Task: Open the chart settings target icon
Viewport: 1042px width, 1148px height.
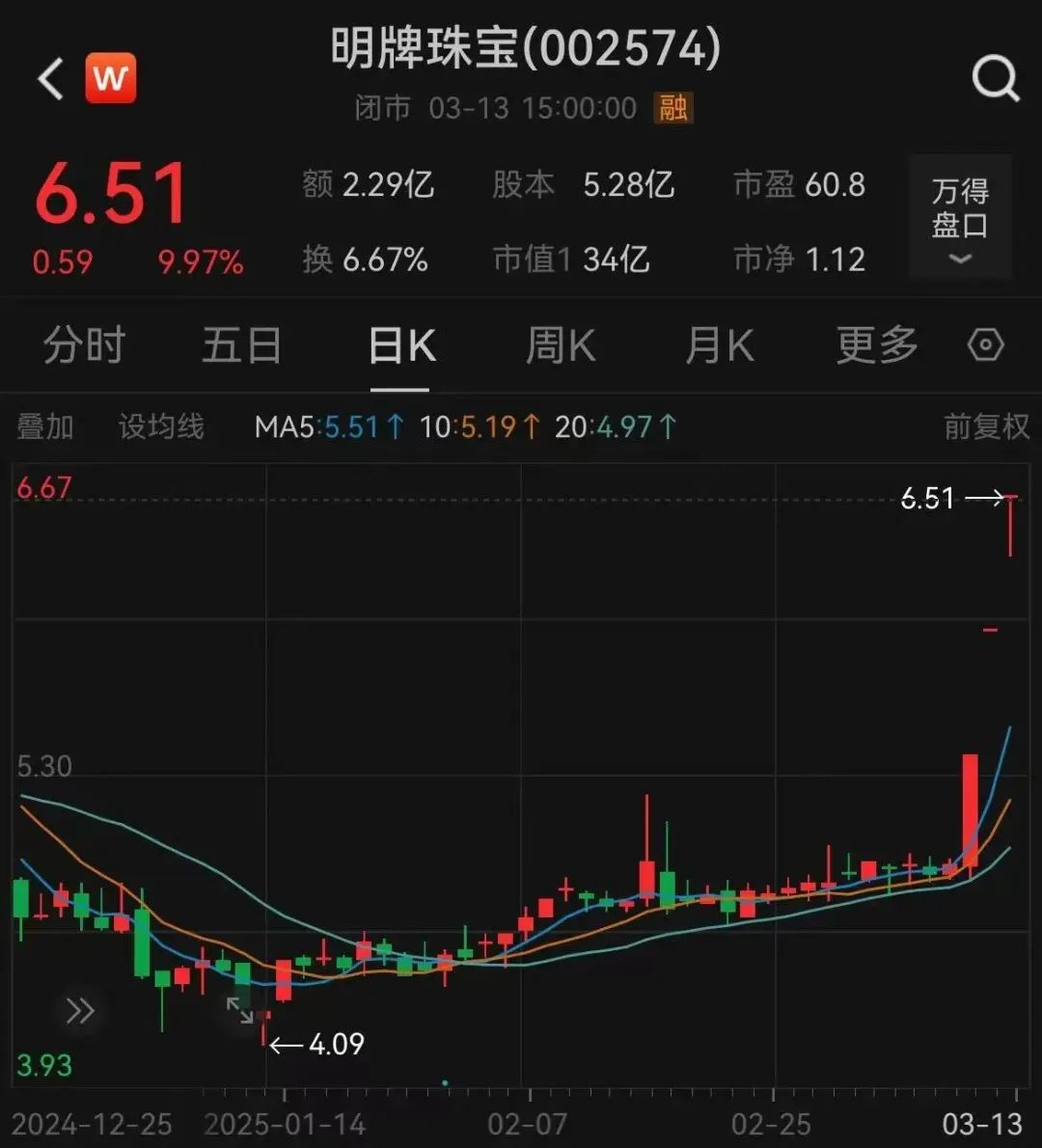Action: [x=983, y=344]
